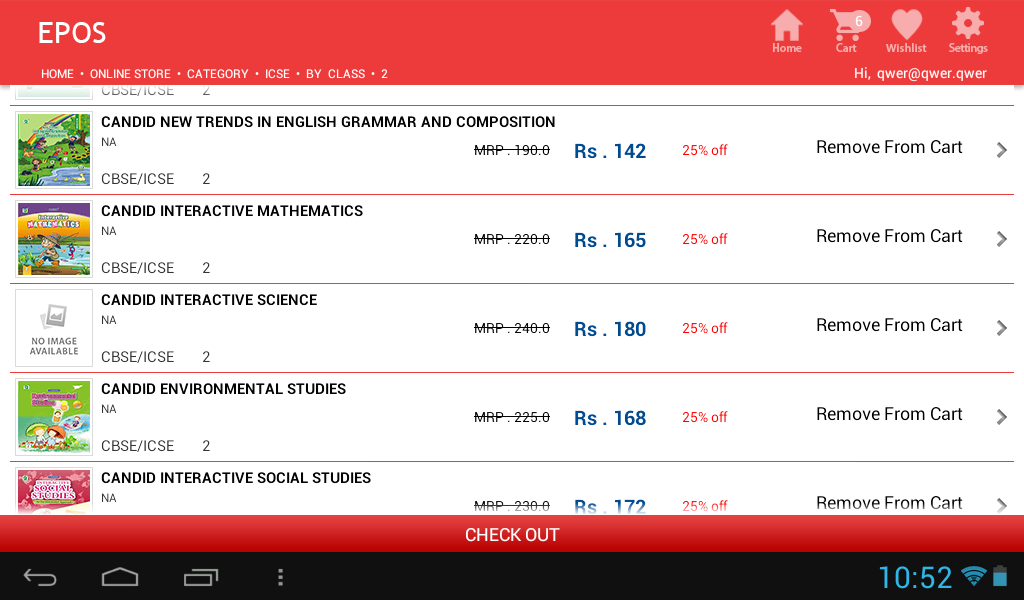The width and height of the screenshot is (1024, 600).
Task: Tap the CHECK OUT button
Action: (x=512, y=534)
